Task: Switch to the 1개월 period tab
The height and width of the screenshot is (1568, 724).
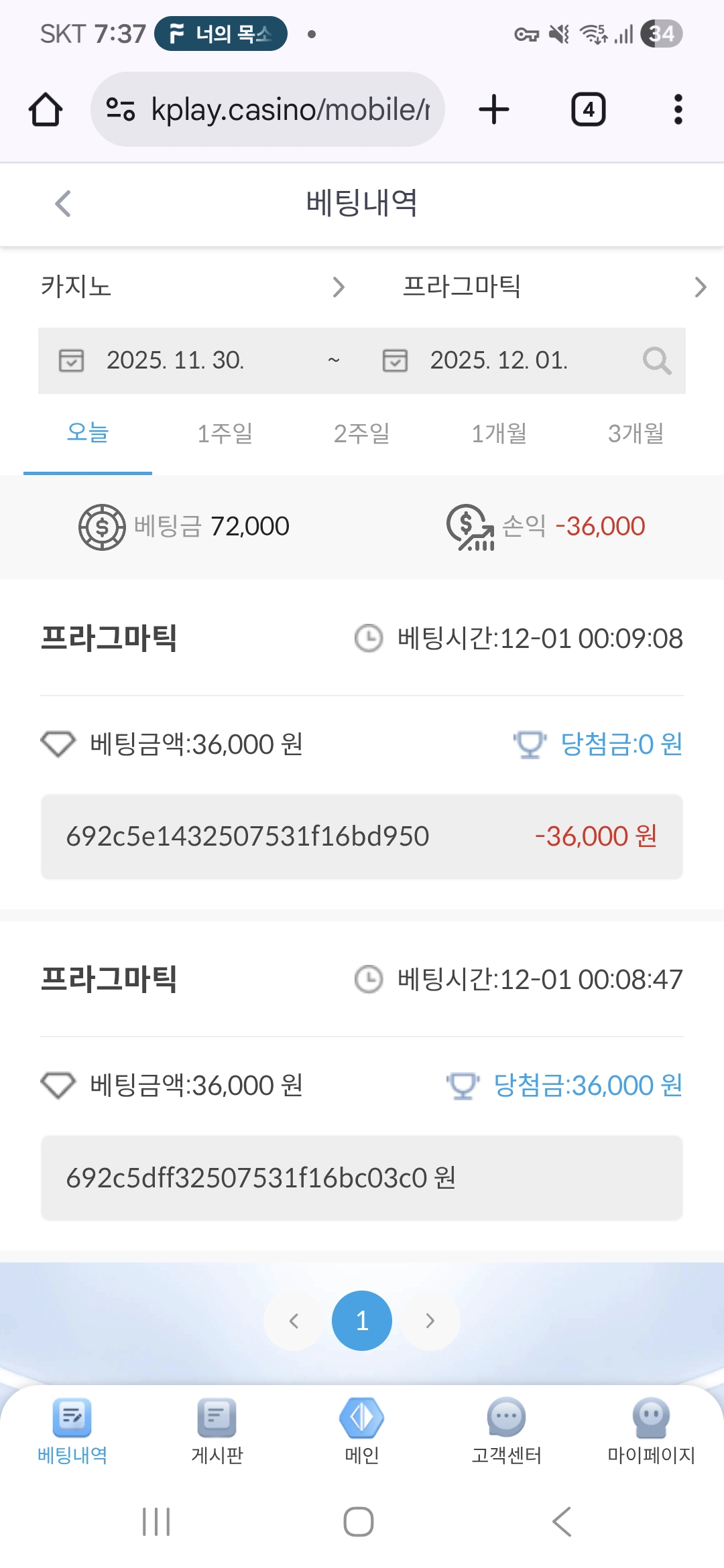Action: click(499, 434)
